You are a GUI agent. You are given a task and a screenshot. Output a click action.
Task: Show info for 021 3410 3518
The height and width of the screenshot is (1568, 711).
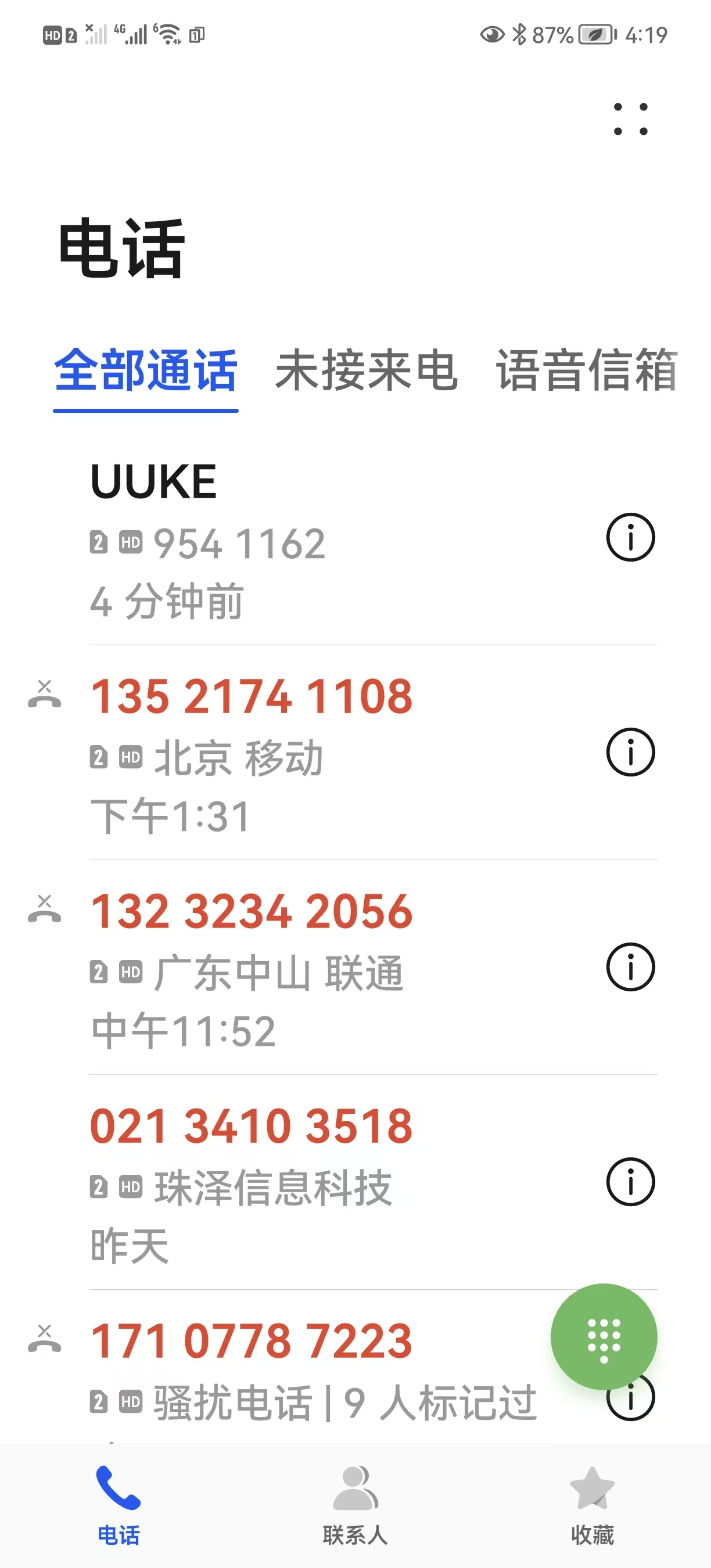[x=630, y=1182]
